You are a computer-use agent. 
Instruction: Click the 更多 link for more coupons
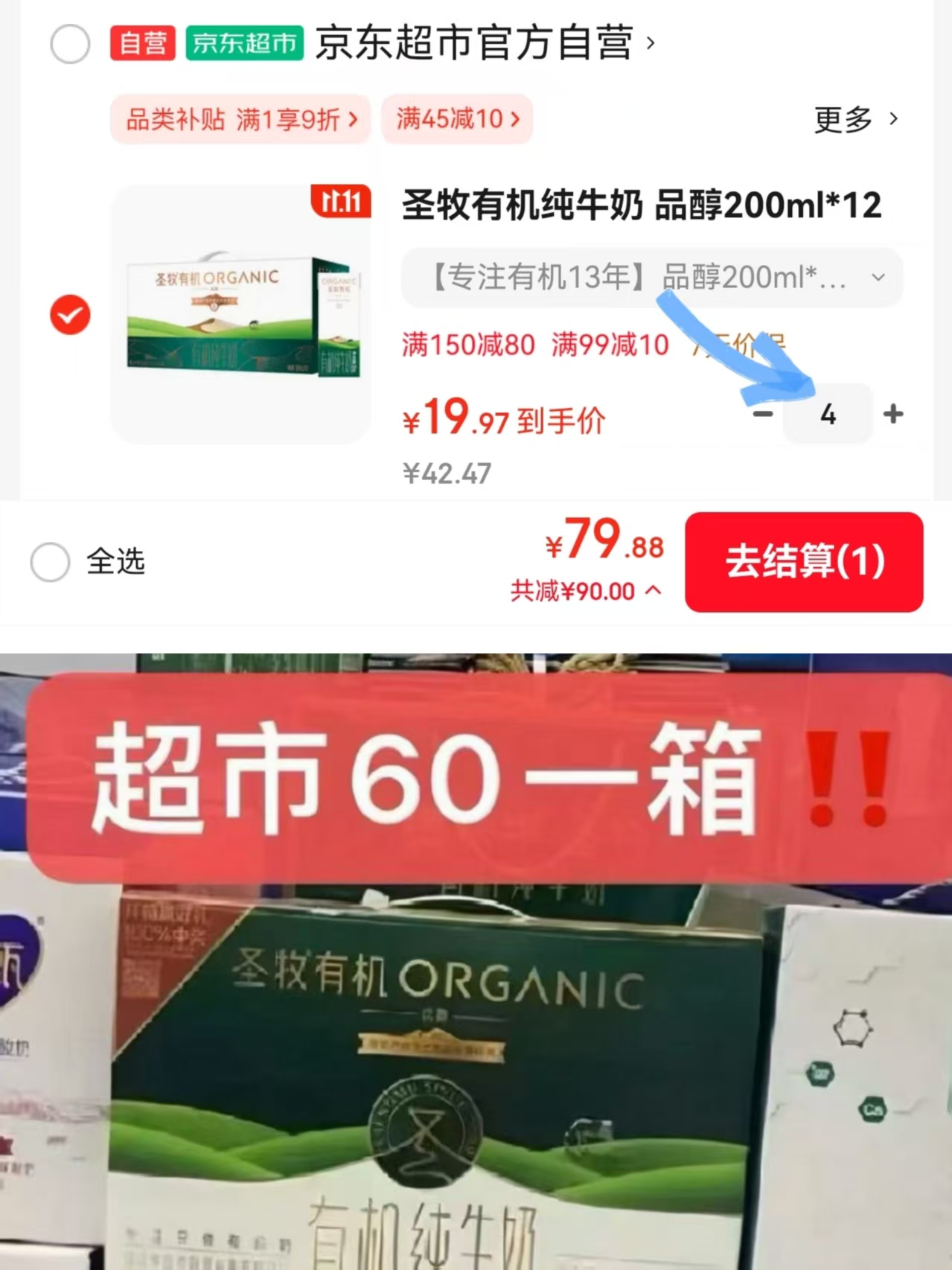tap(854, 121)
